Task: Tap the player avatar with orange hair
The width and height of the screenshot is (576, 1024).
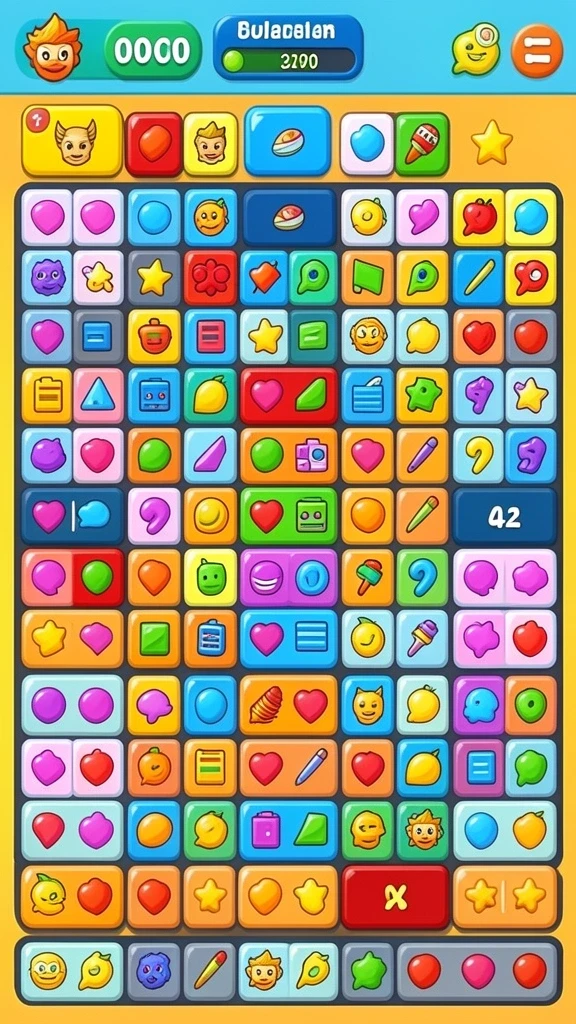Action: pyautogui.click(x=52, y=48)
